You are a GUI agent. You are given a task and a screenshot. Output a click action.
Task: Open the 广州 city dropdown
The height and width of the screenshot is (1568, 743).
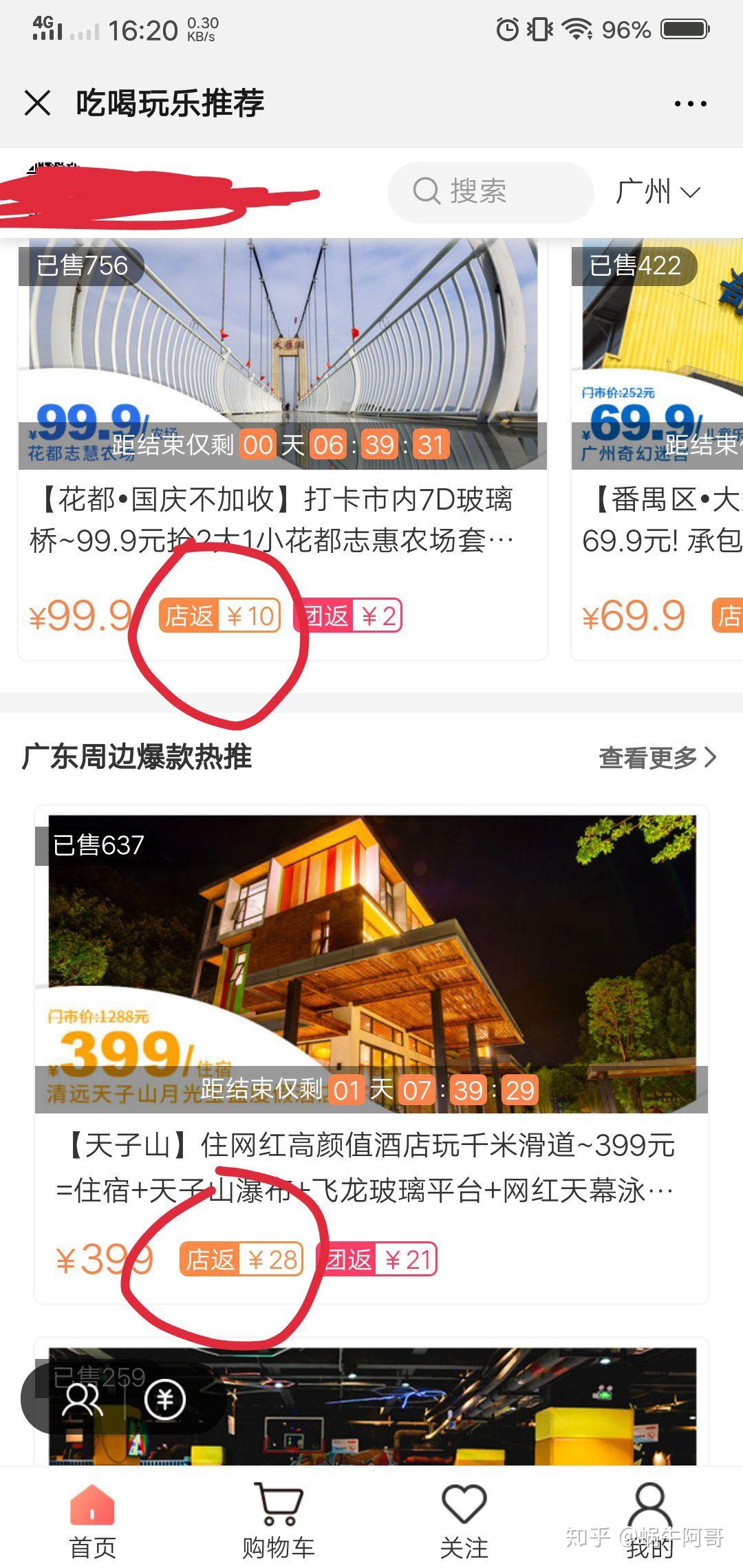(x=658, y=192)
